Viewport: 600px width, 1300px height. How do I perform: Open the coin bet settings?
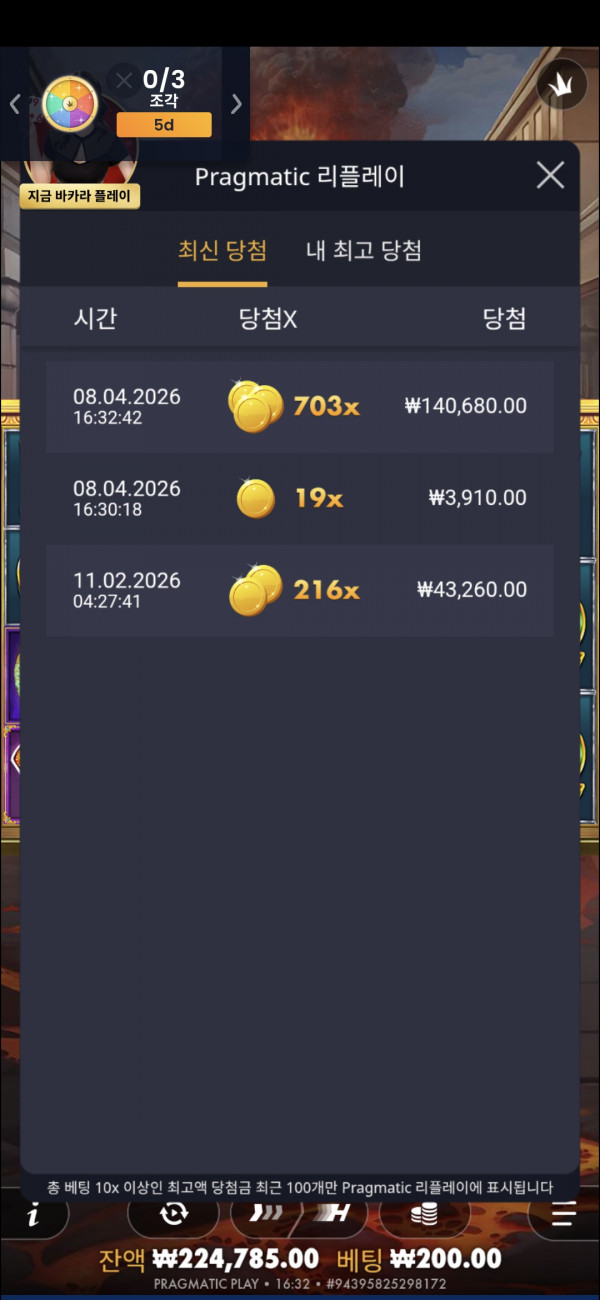(x=425, y=1214)
